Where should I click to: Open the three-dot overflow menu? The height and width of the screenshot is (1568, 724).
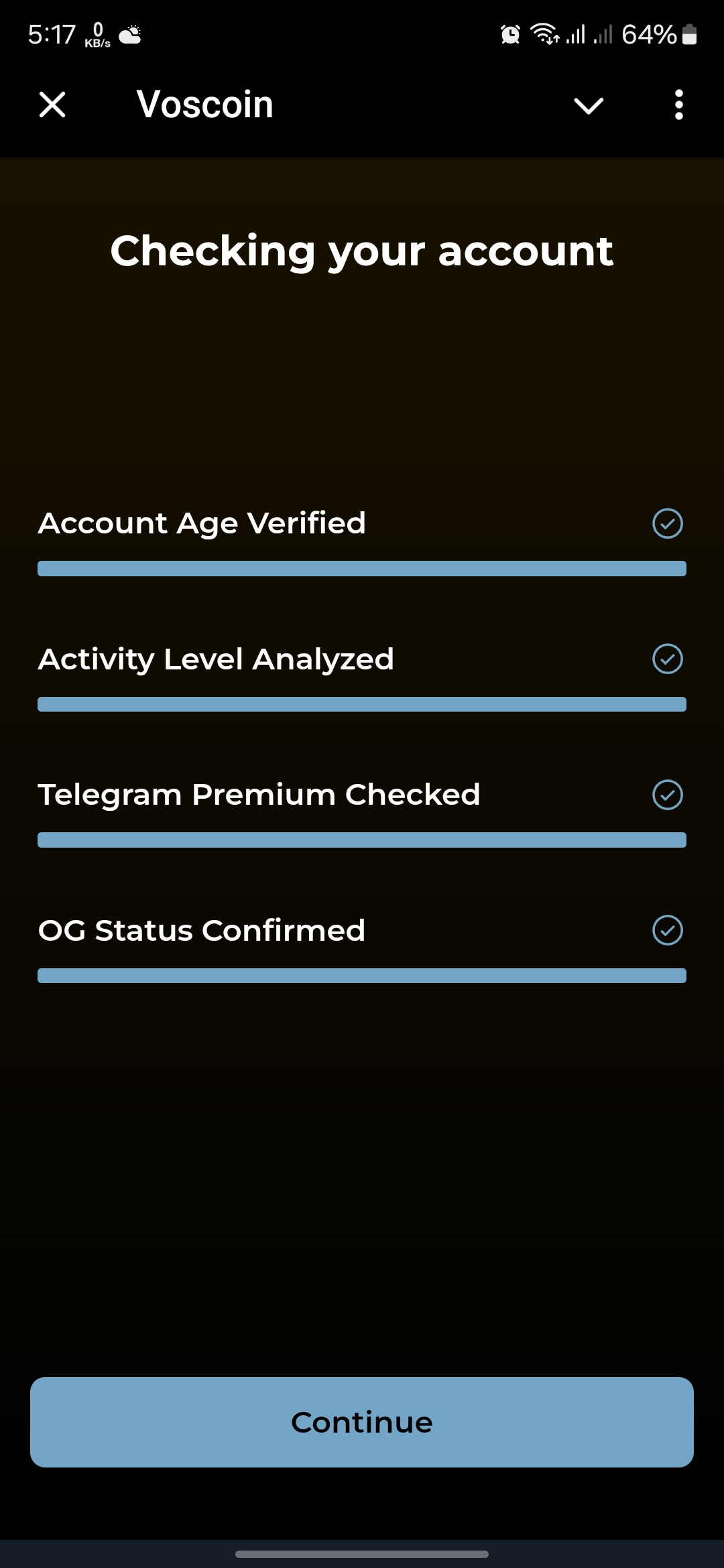(678, 105)
